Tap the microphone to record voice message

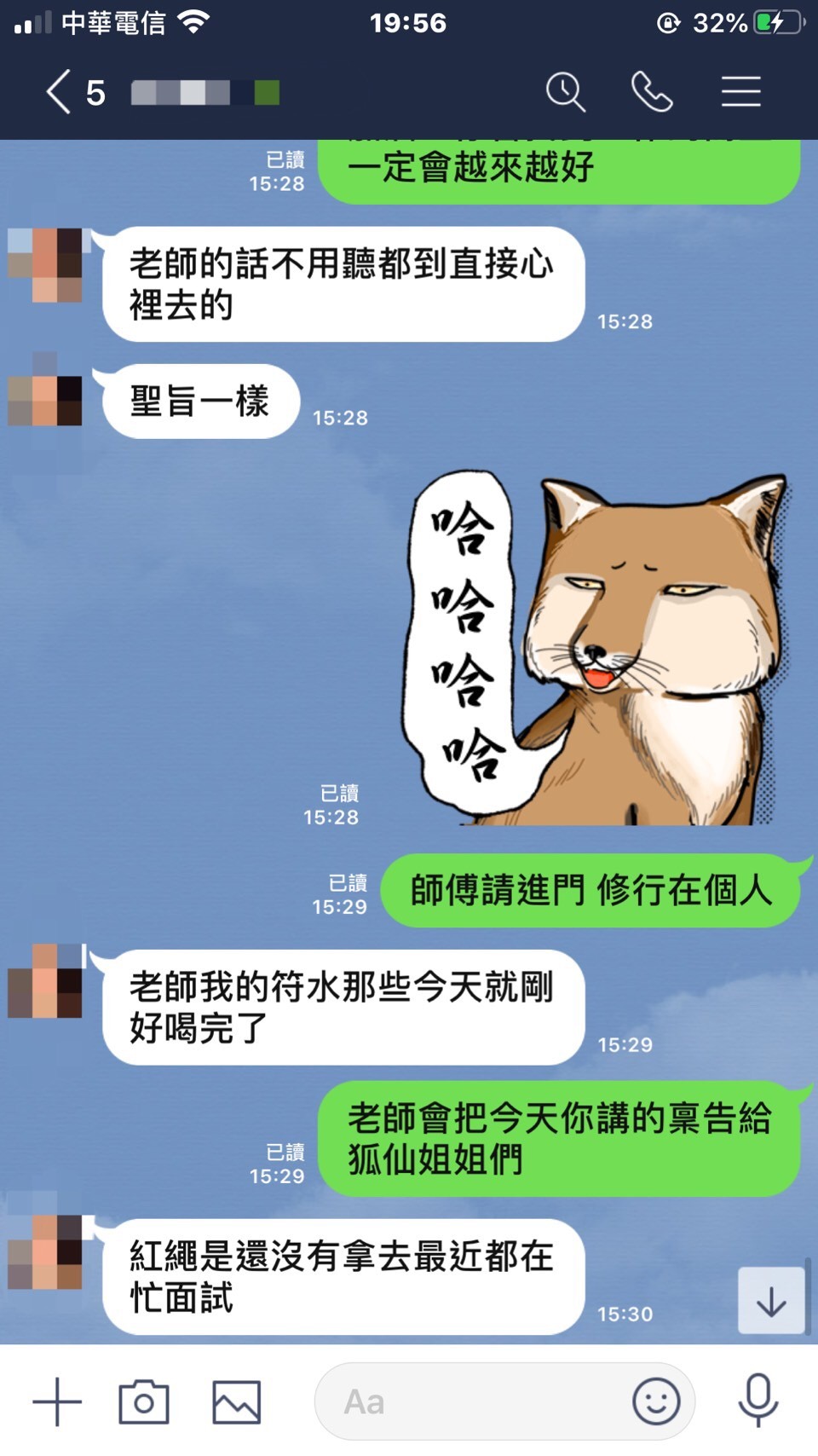[x=758, y=1400]
